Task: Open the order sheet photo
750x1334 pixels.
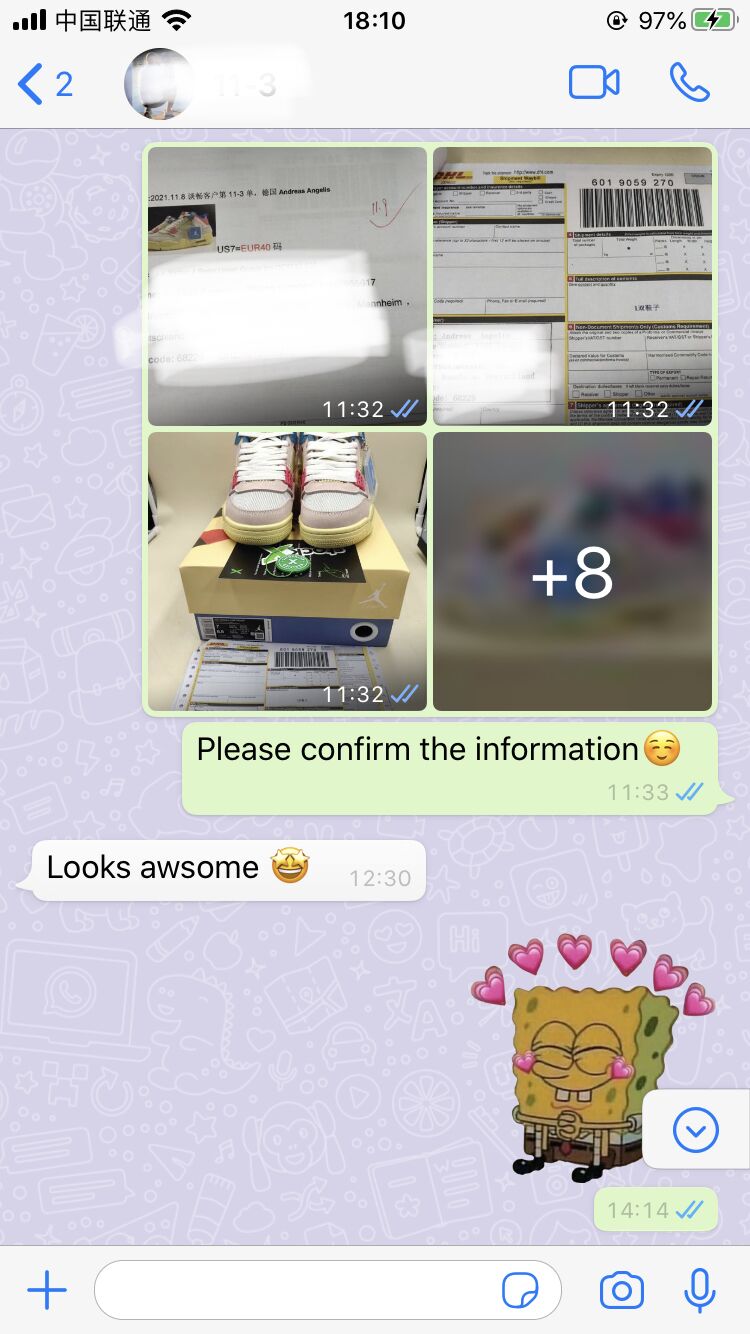Action: click(287, 286)
